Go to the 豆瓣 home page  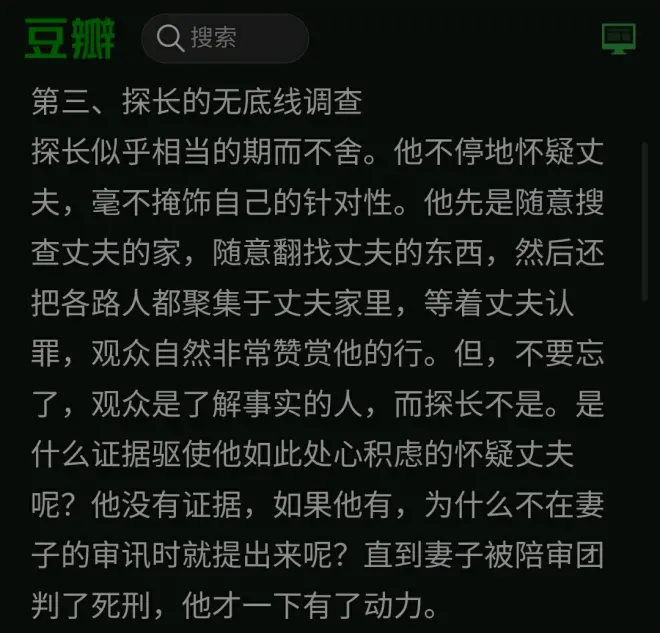click(x=70, y=38)
